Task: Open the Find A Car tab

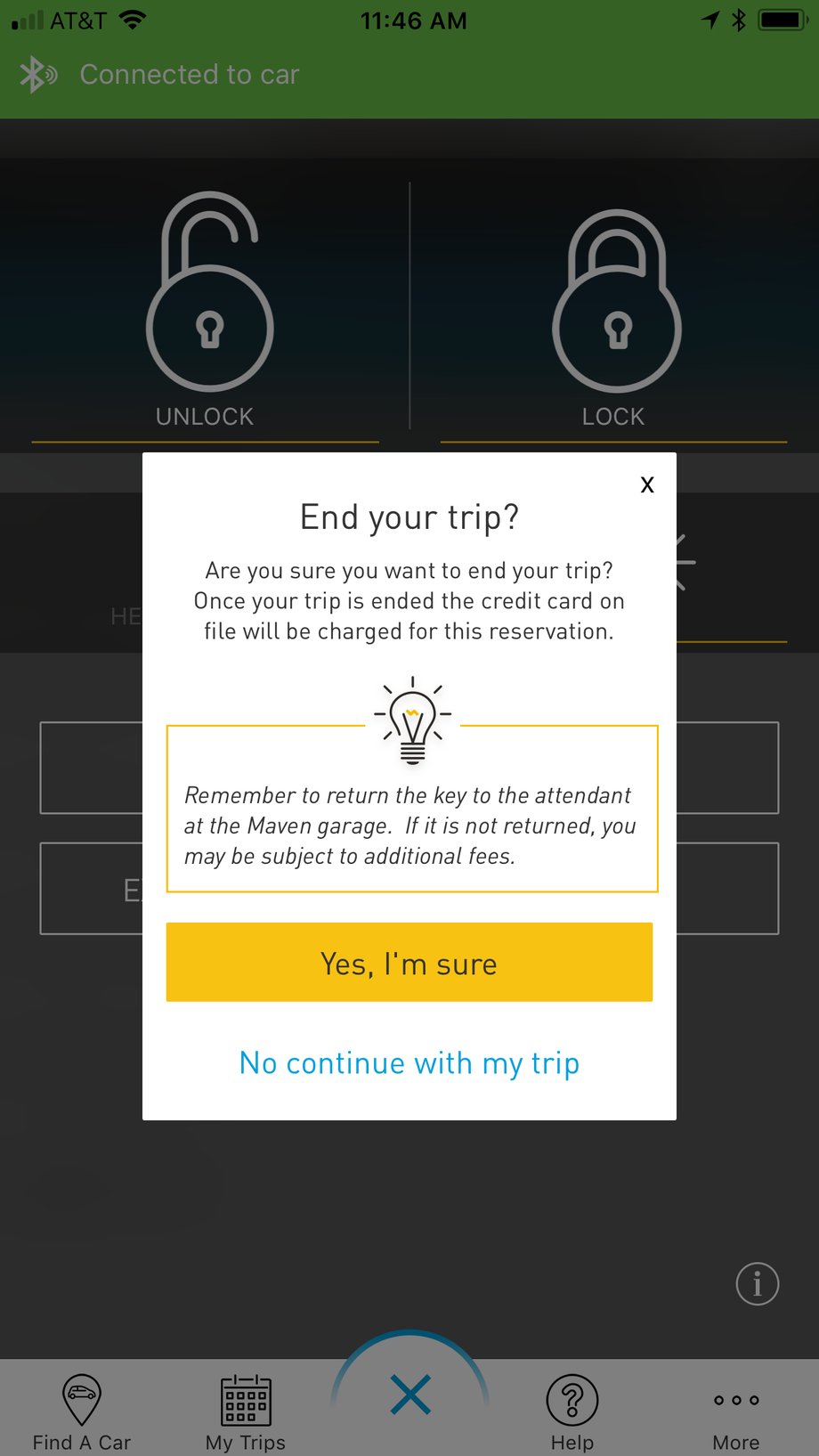Action: pos(81,1412)
